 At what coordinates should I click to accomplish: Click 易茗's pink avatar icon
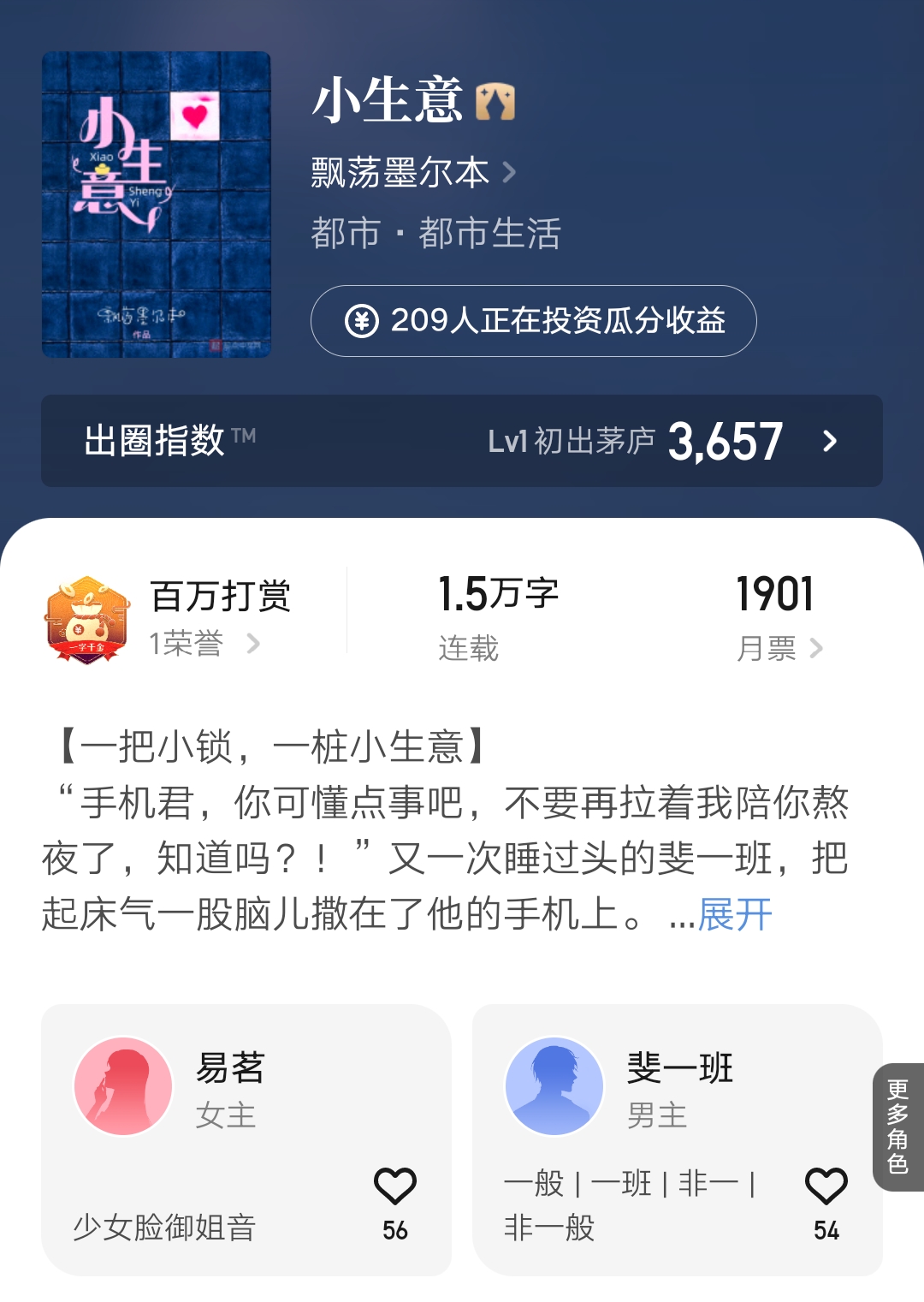pyautogui.click(x=122, y=1085)
